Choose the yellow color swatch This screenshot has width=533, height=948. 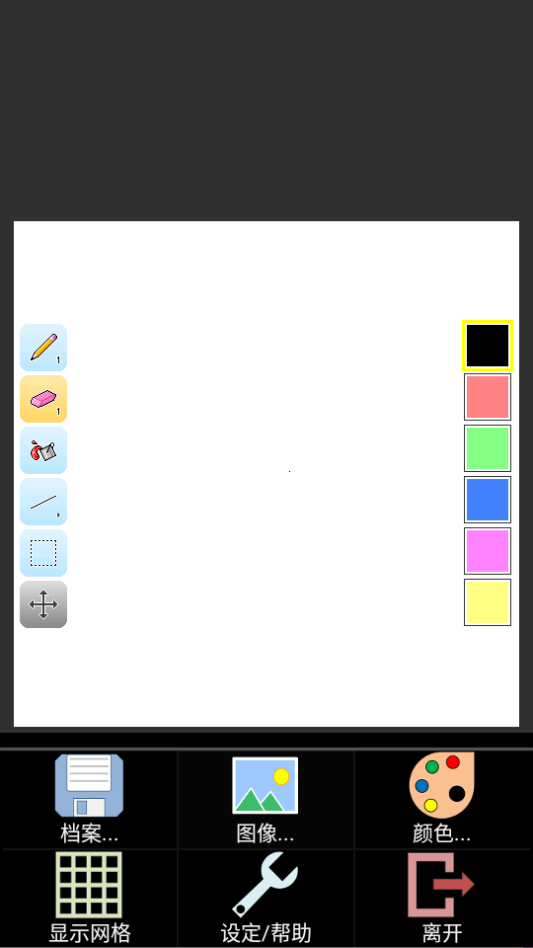coord(488,602)
